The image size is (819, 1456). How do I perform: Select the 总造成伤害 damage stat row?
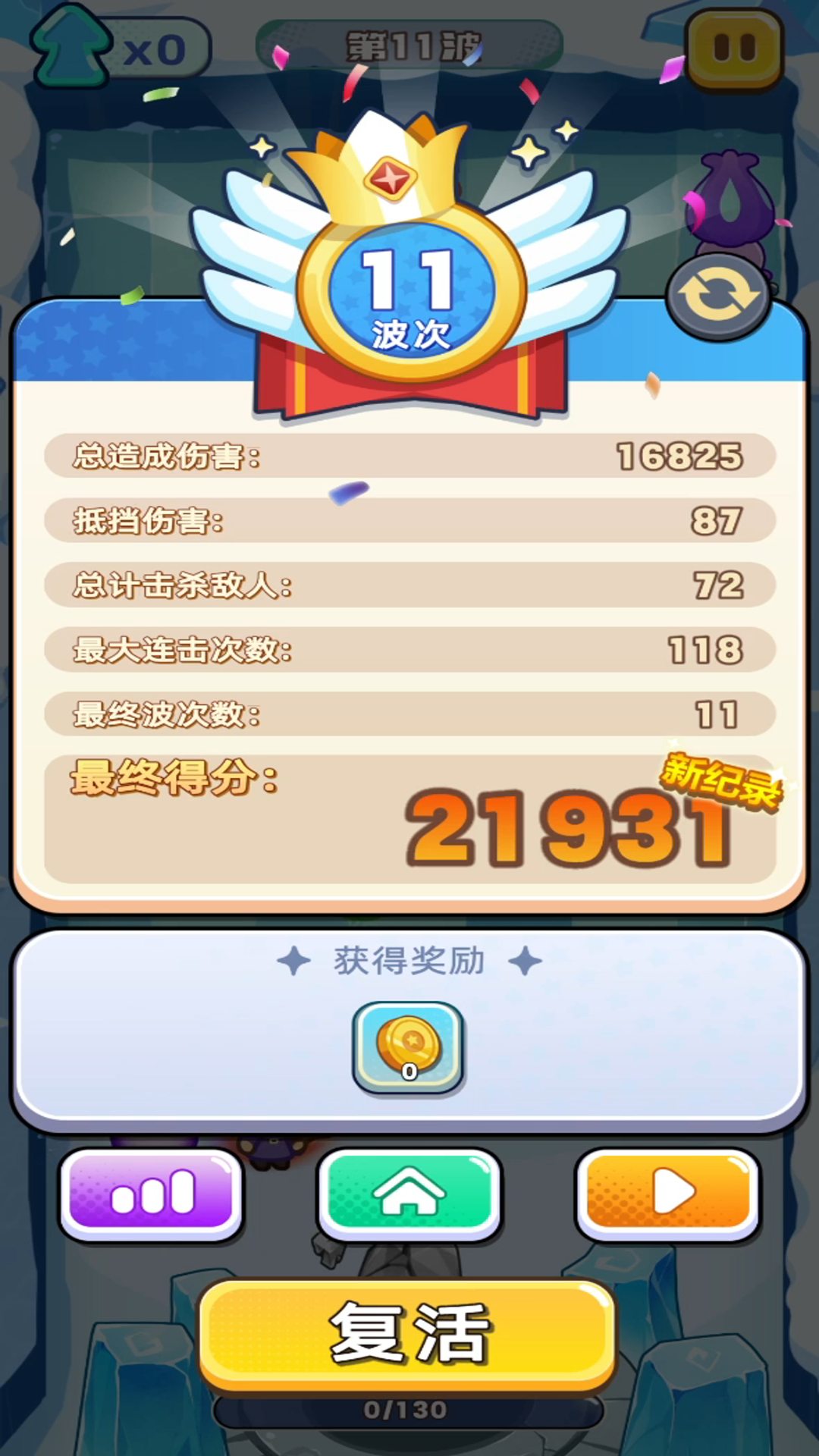[x=409, y=455]
